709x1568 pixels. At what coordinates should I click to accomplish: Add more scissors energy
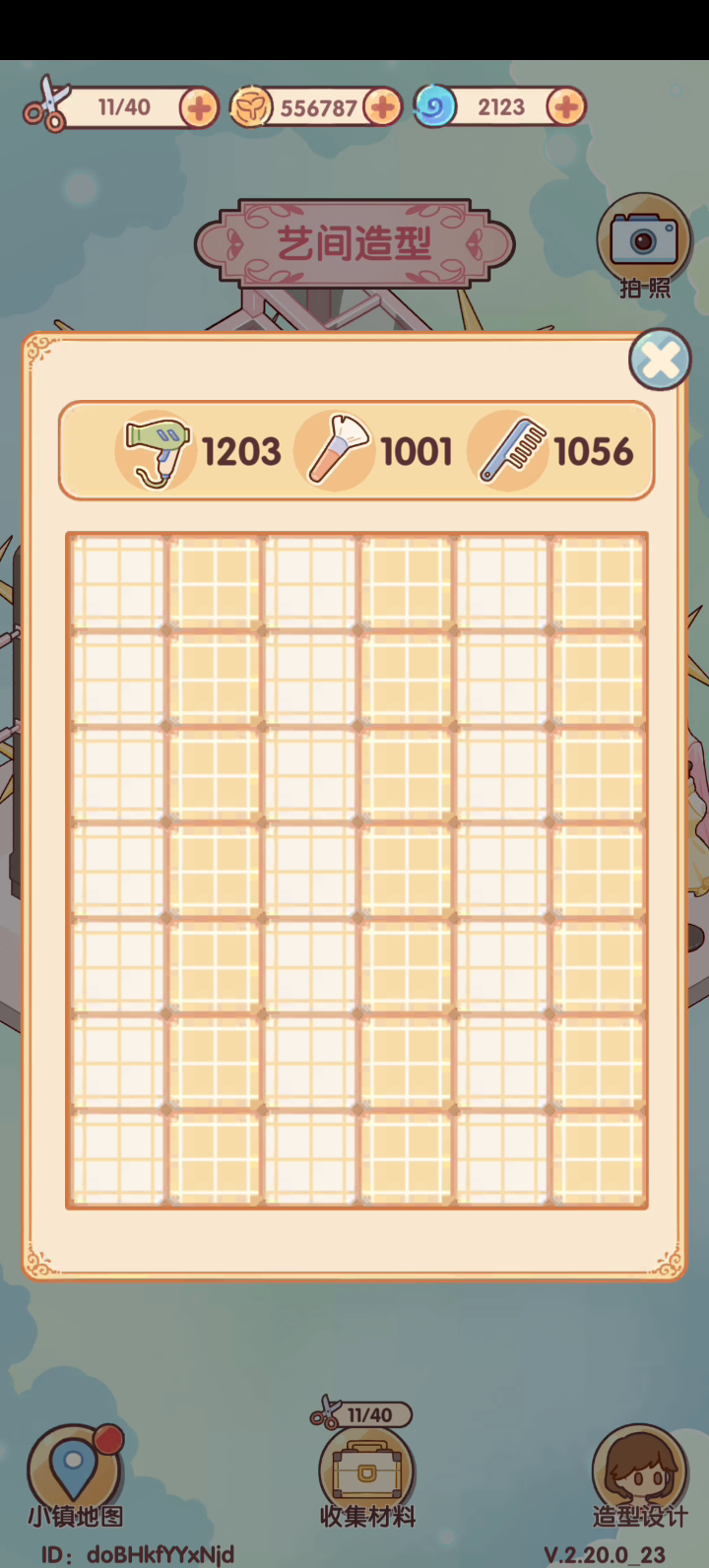click(198, 108)
